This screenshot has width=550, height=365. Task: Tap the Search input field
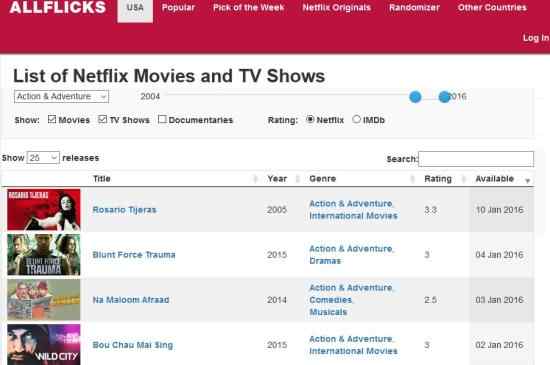pyautogui.click(x=476, y=159)
